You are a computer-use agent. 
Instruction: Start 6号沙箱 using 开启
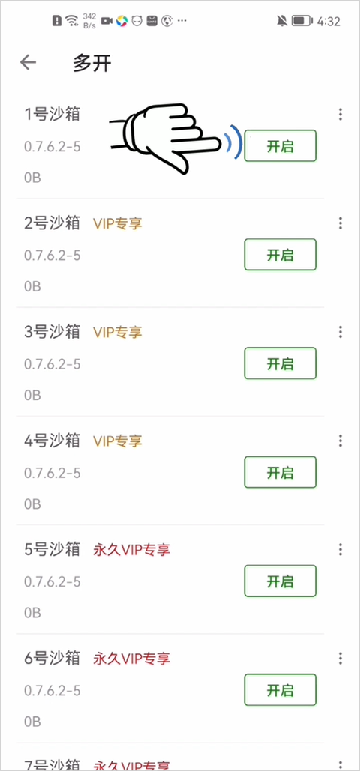click(280, 690)
